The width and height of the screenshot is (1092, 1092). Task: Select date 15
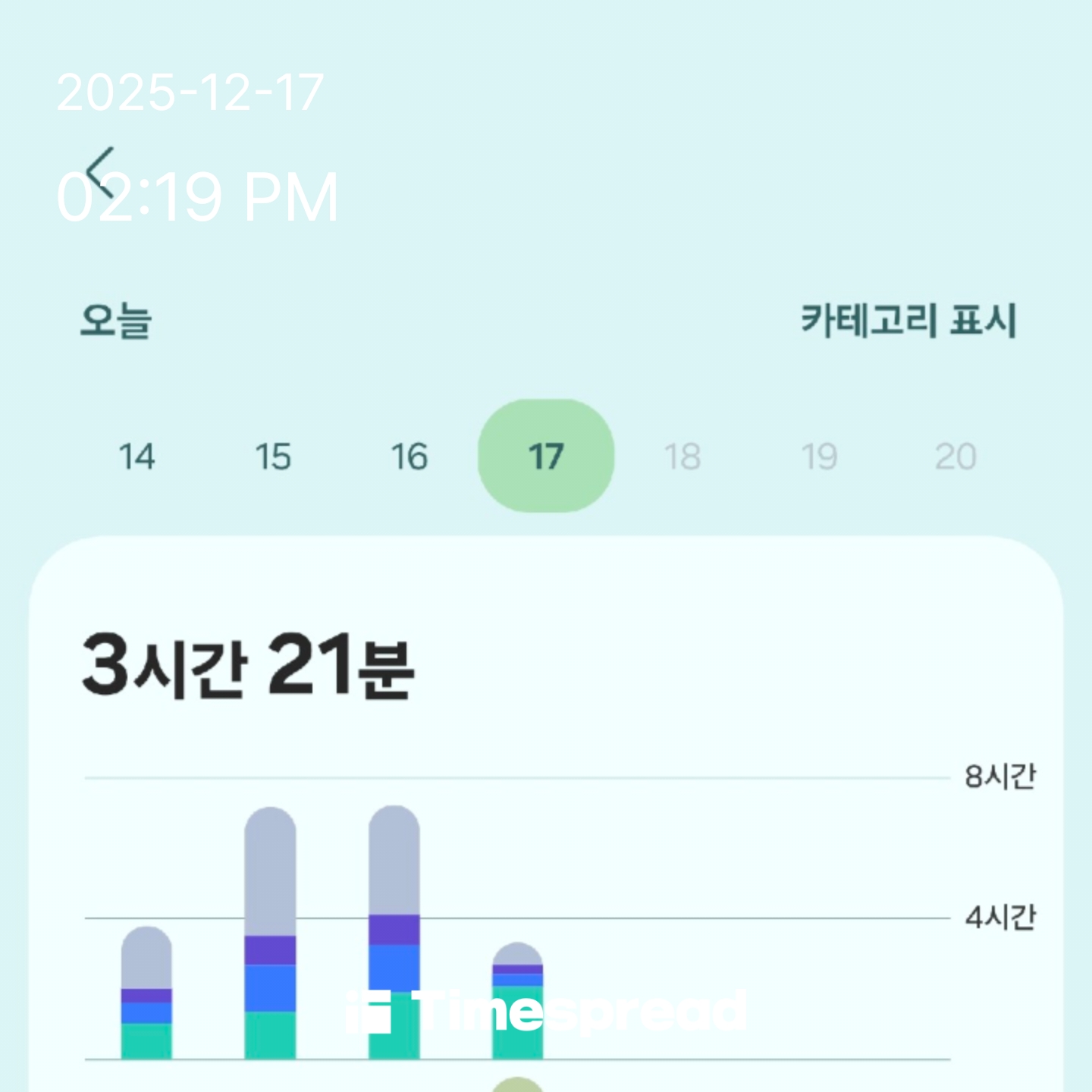click(273, 457)
